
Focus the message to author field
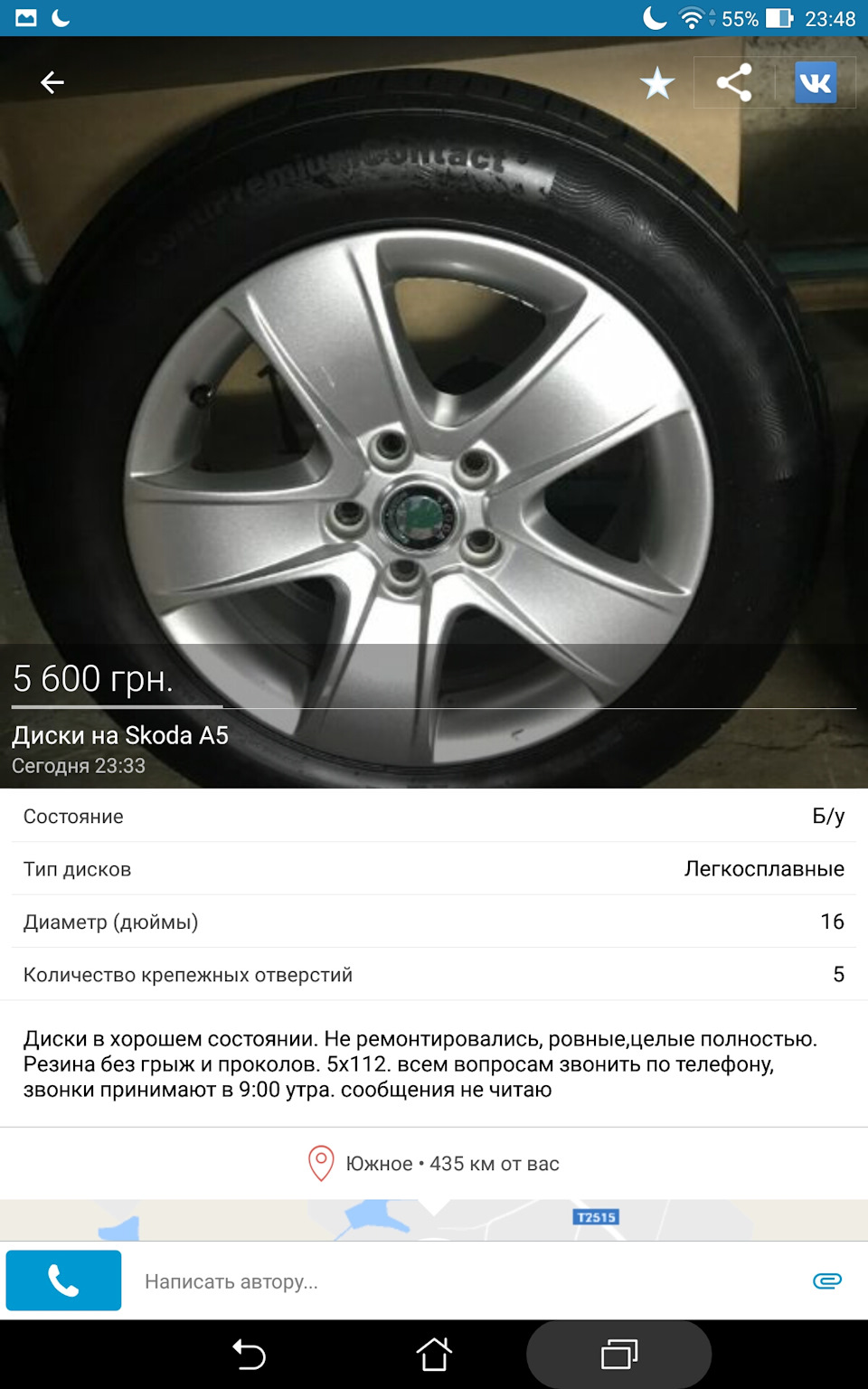click(x=452, y=1281)
